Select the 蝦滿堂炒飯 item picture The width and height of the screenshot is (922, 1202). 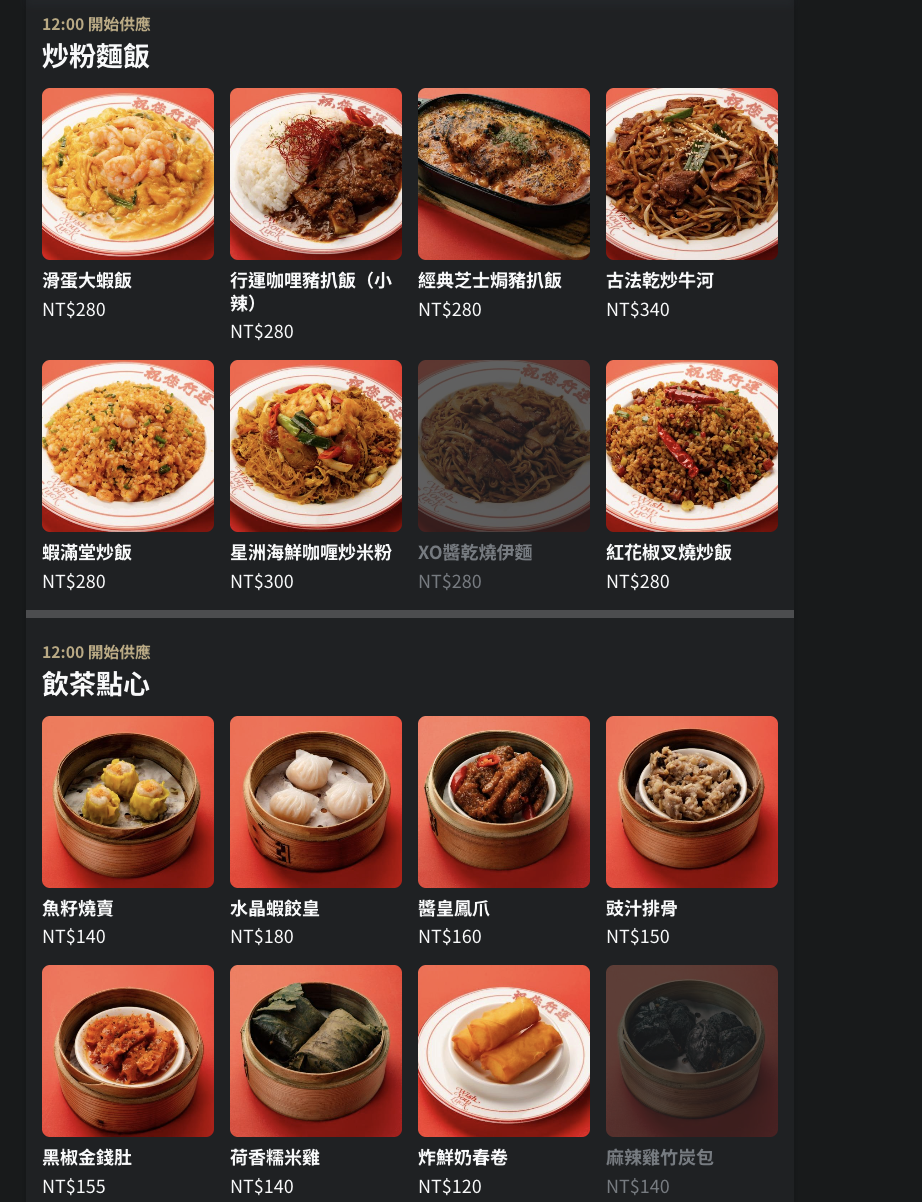[127, 445]
